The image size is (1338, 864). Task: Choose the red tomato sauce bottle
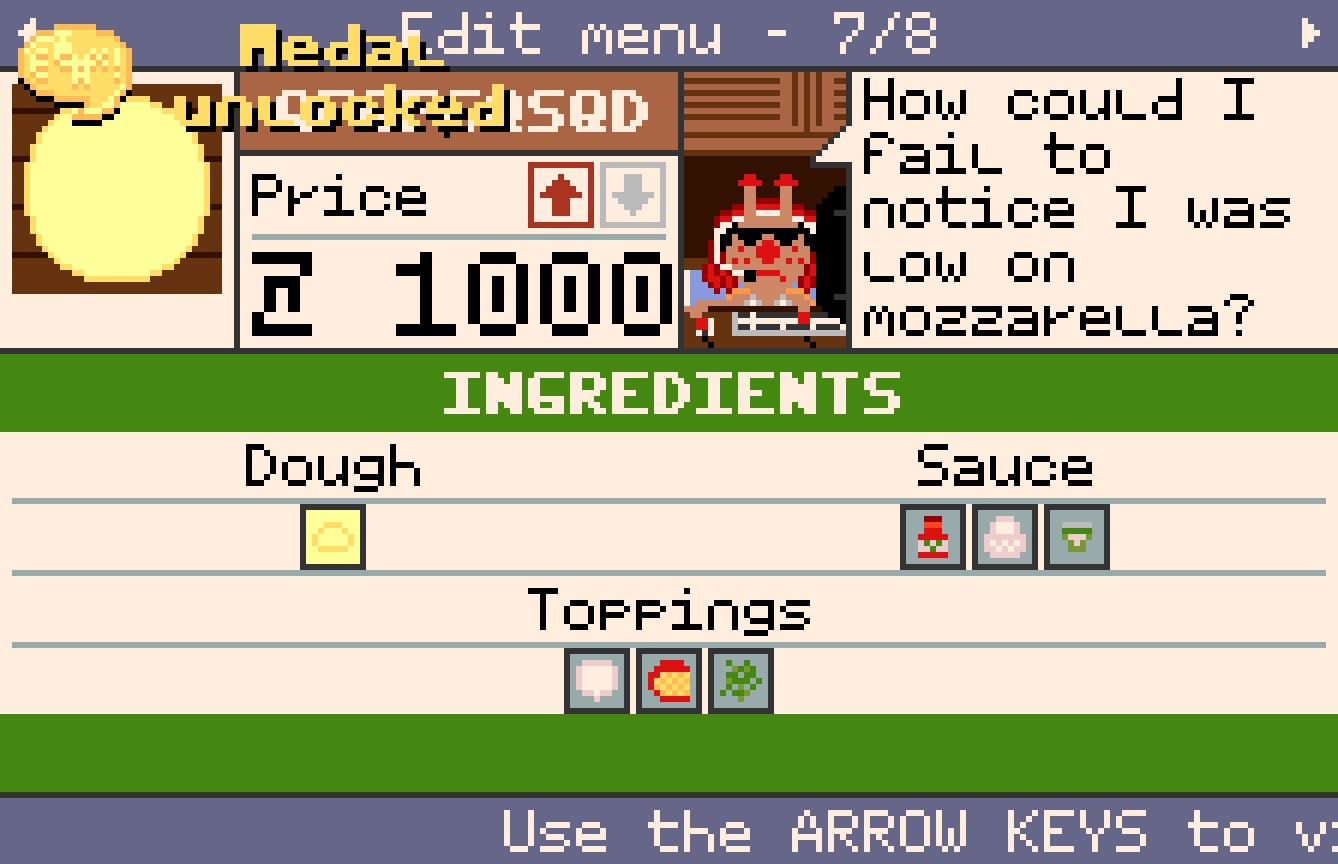(x=933, y=538)
